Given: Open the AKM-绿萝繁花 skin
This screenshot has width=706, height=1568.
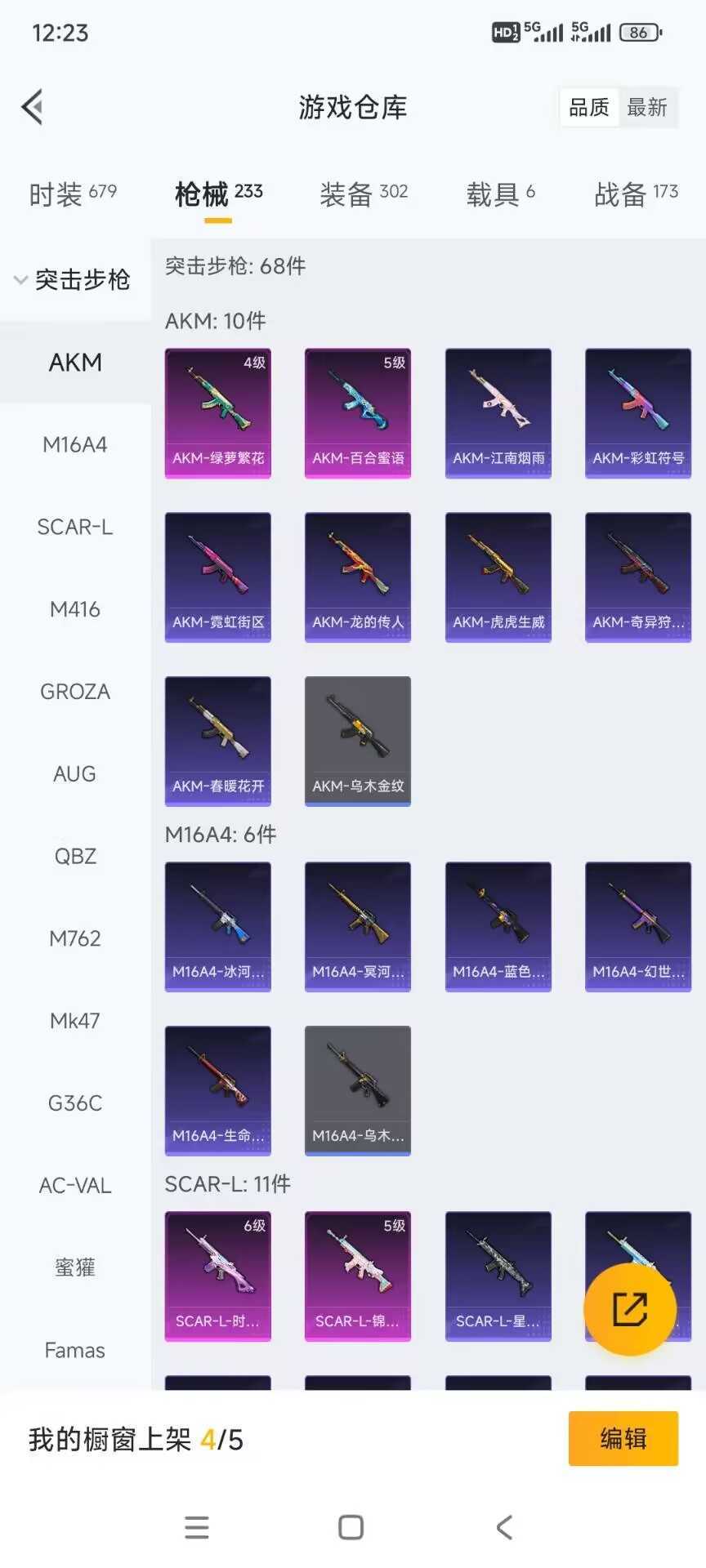Looking at the screenshot, I should tap(218, 413).
